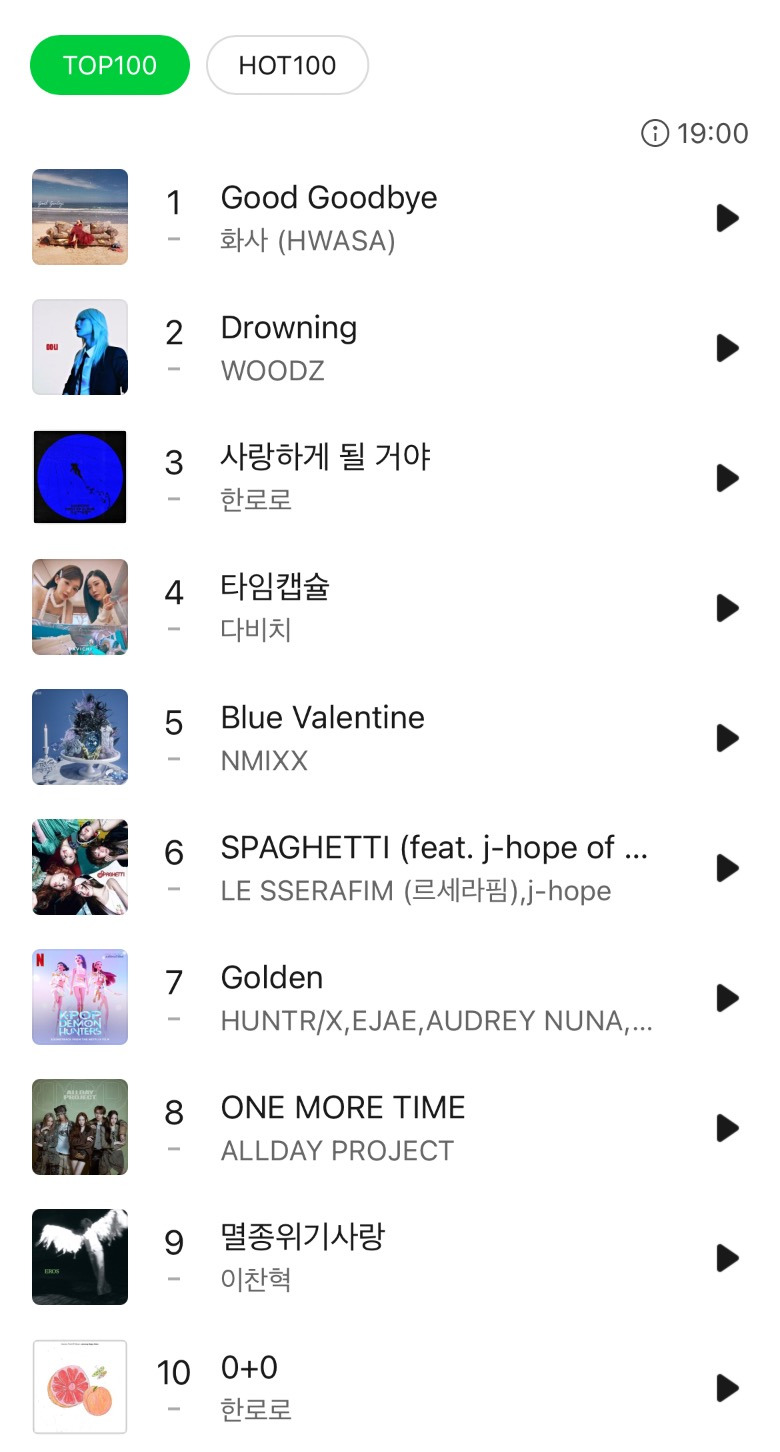The height and width of the screenshot is (1452, 780).
Task: Open the Drowning album cover
Action: click(x=80, y=347)
